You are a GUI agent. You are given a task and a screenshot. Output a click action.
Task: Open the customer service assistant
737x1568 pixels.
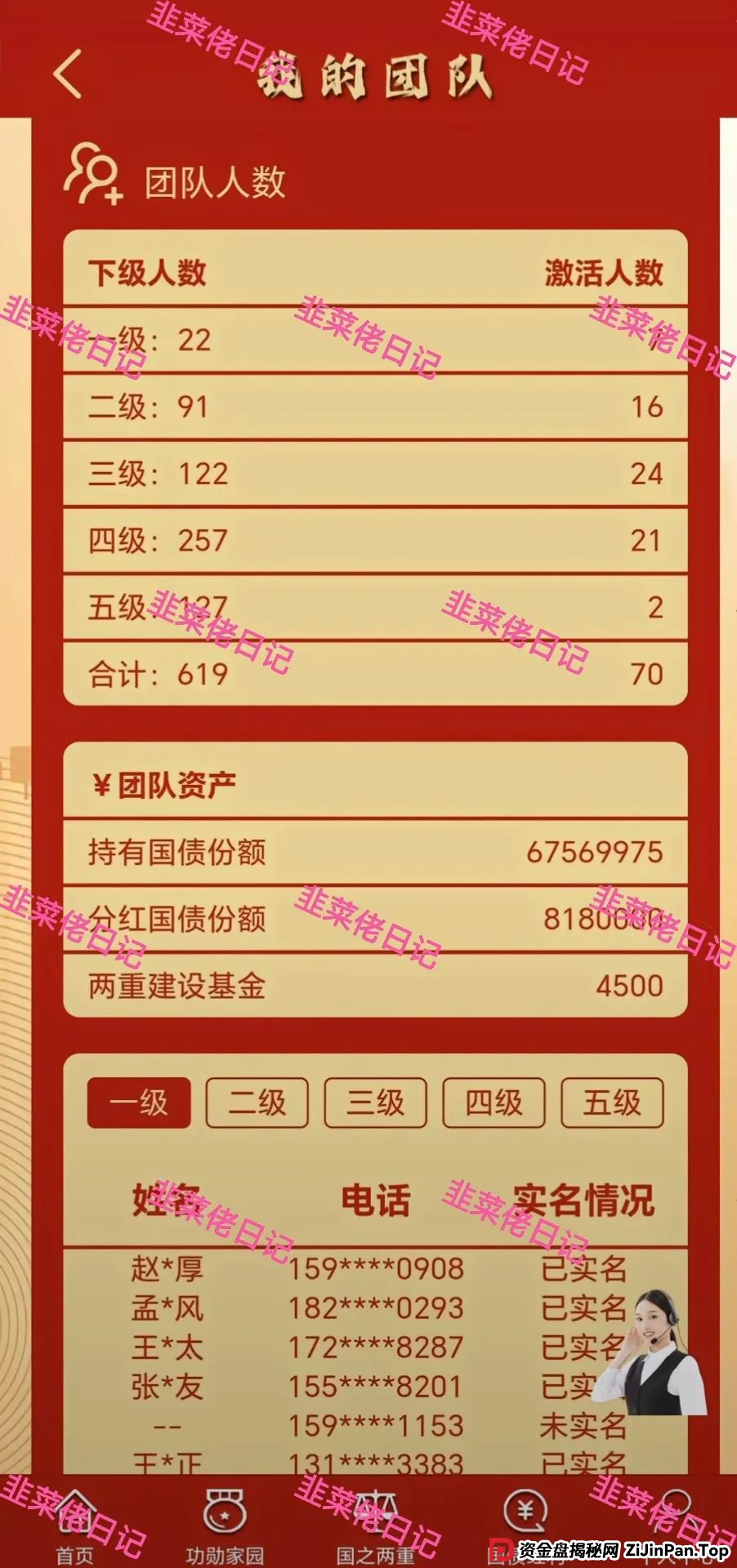[652, 1353]
